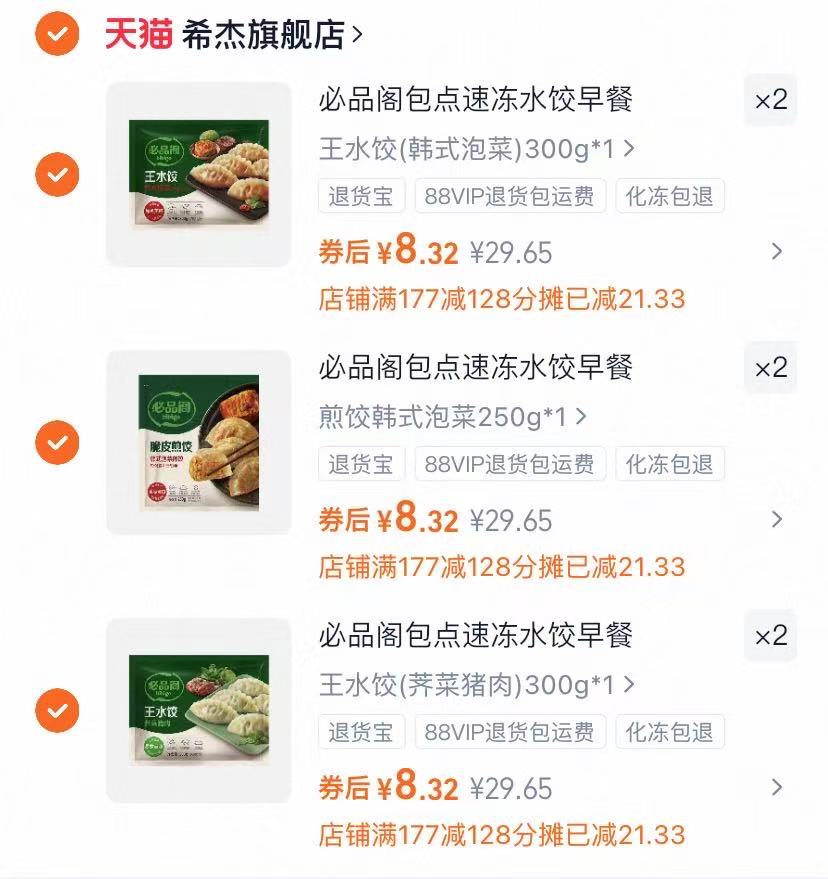Click the first item's promotion detail chevron

tap(778, 253)
